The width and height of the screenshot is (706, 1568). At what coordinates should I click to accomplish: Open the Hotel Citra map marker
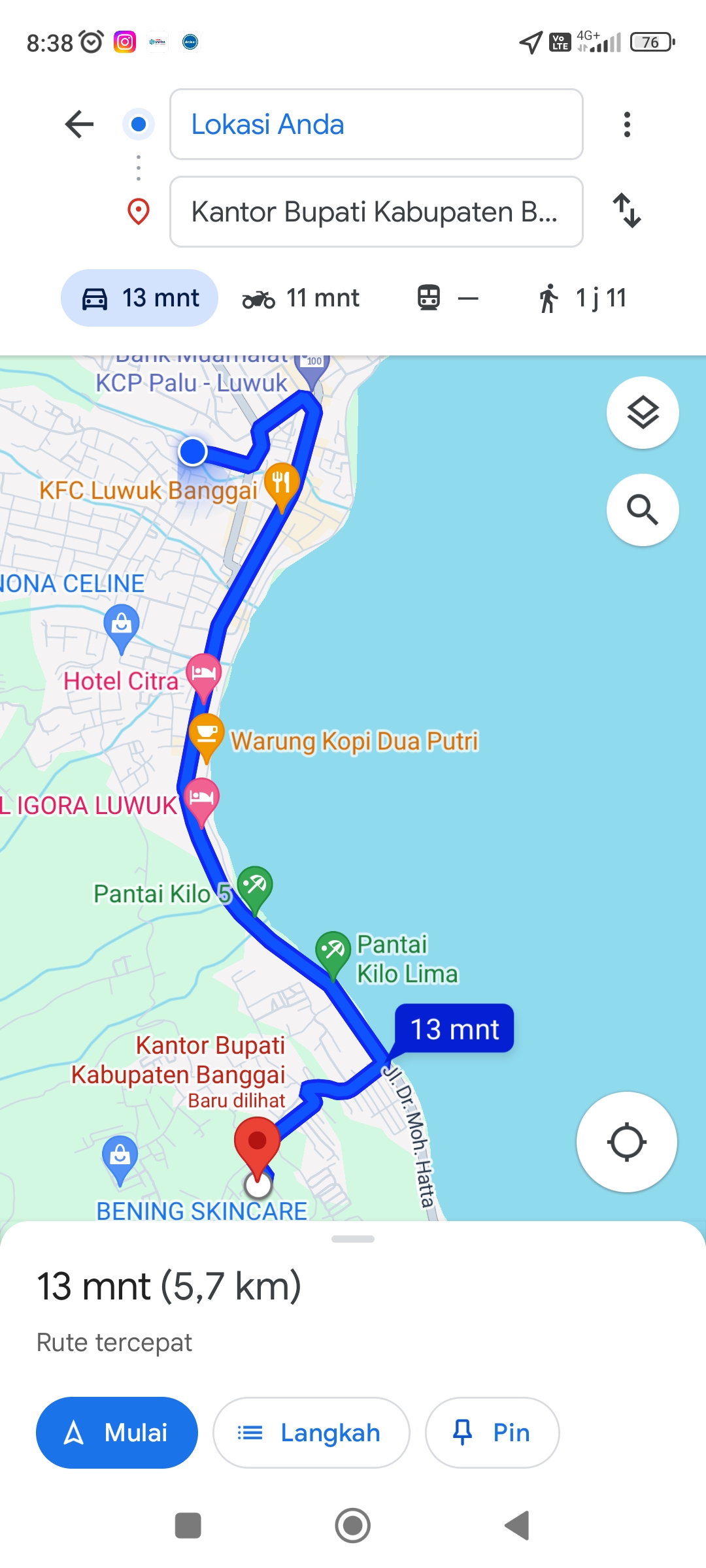pyautogui.click(x=203, y=676)
